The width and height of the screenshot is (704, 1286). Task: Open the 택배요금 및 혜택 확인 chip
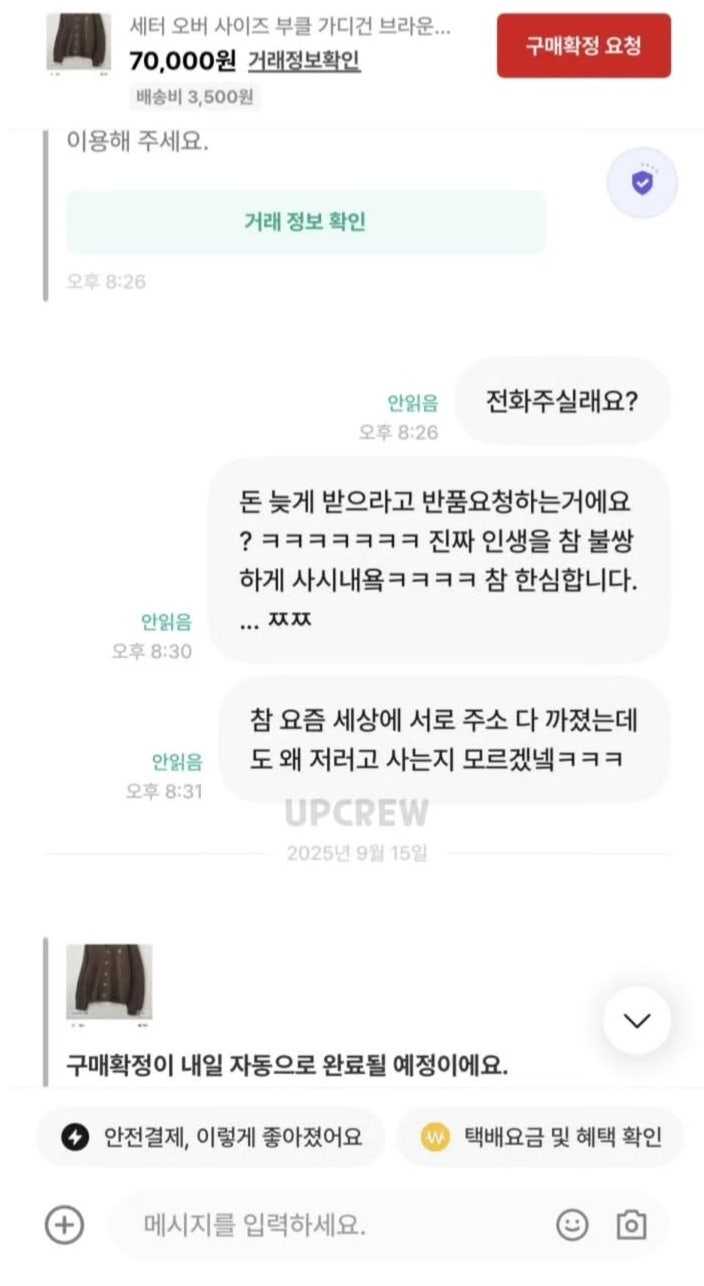pyautogui.click(x=541, y=1137)
